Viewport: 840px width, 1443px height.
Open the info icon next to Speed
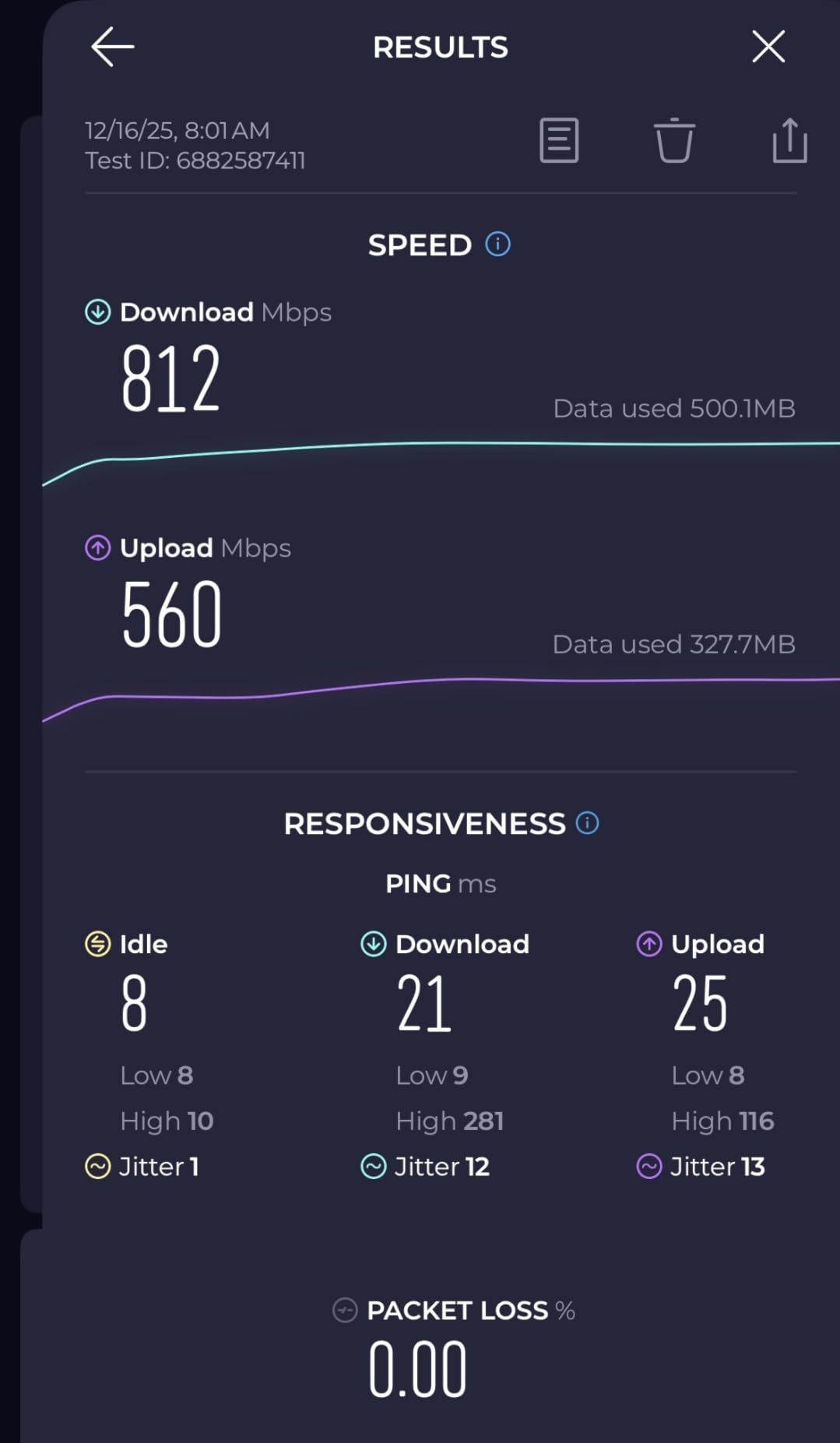(x=498, y=245)
